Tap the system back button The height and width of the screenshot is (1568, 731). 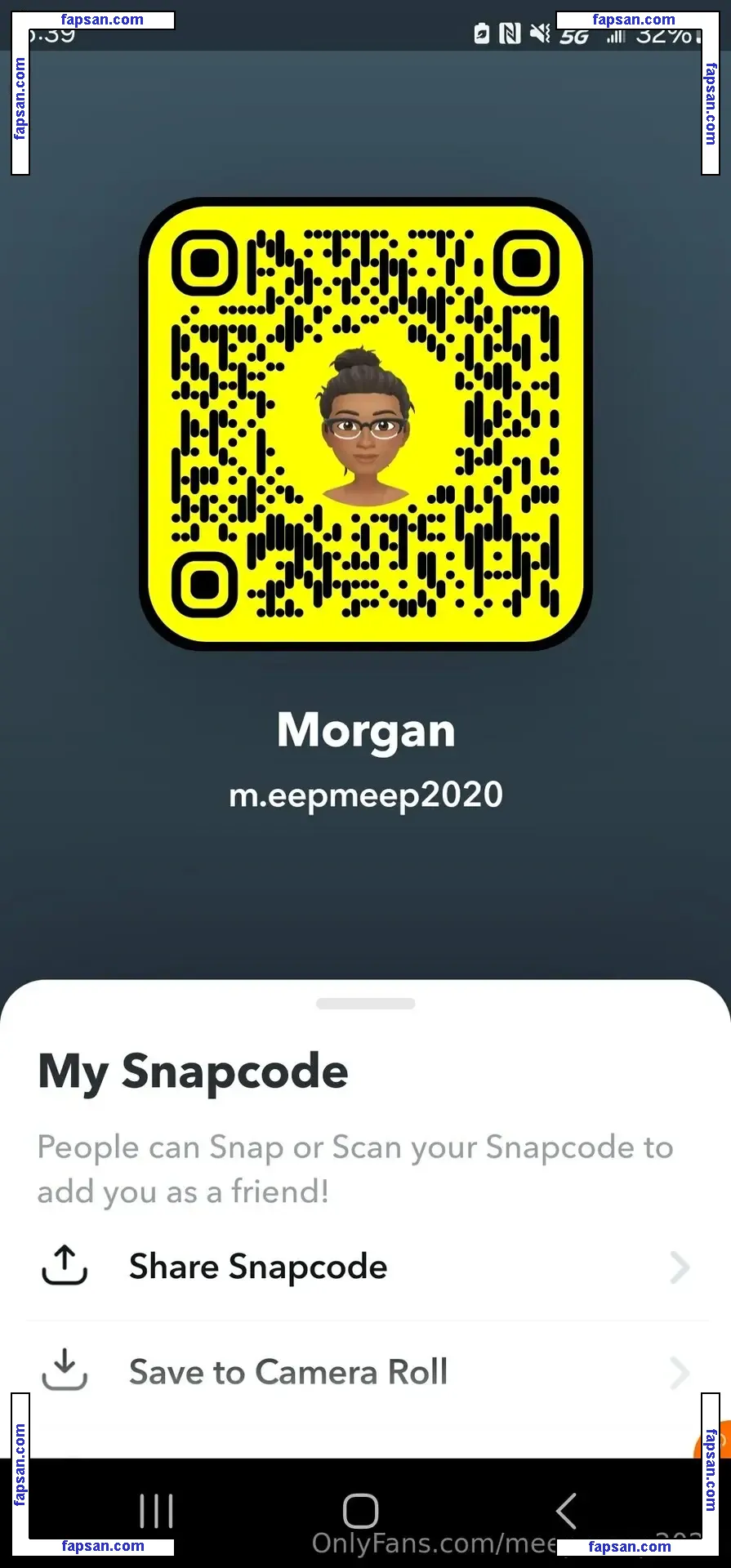click(566, 1511)
